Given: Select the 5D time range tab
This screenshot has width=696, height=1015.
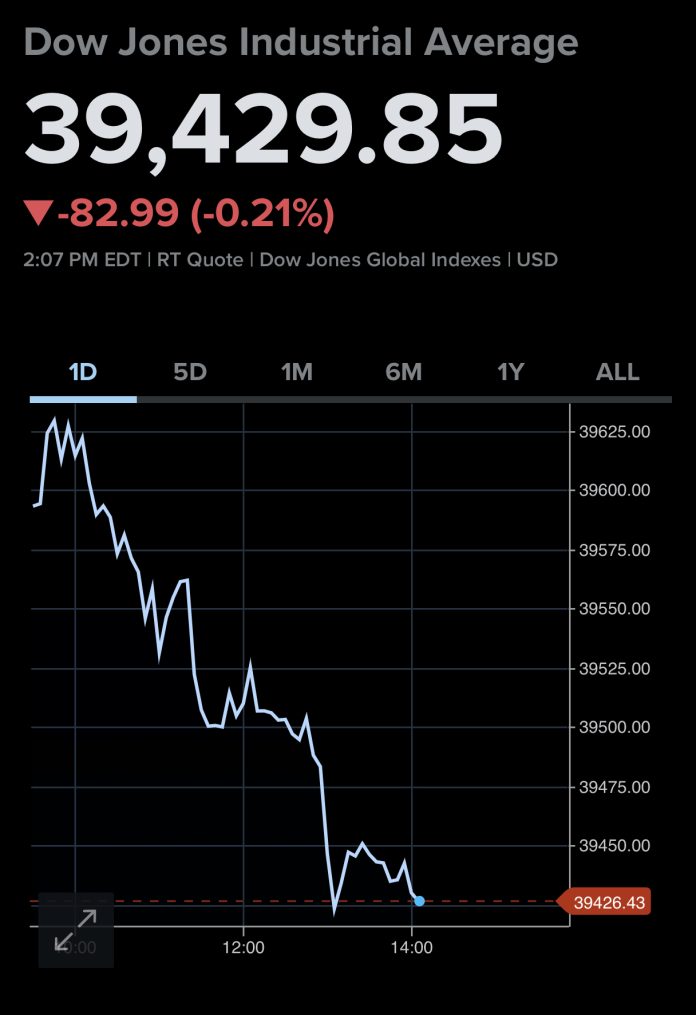Looking at the screenshot, I should 190,372.
